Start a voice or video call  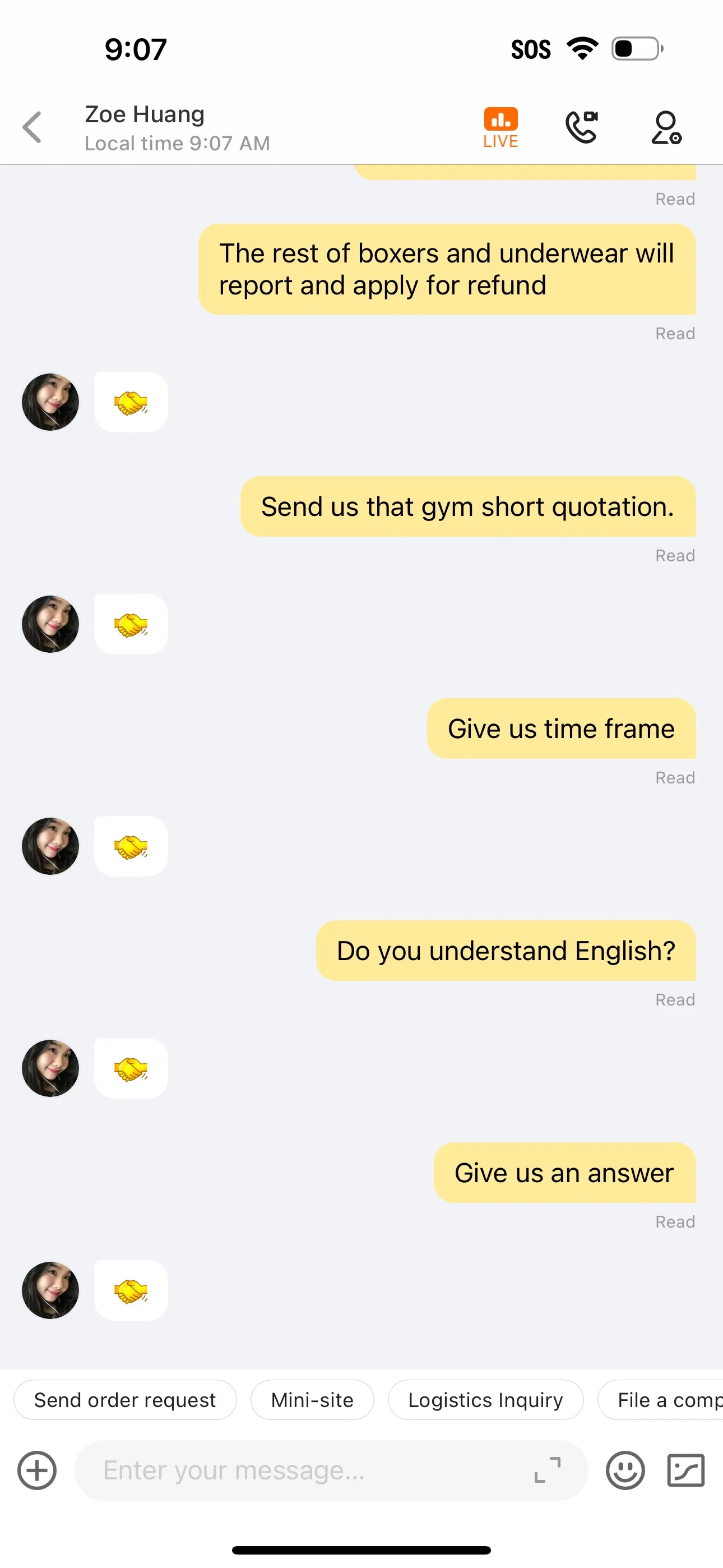click(582, 127)
